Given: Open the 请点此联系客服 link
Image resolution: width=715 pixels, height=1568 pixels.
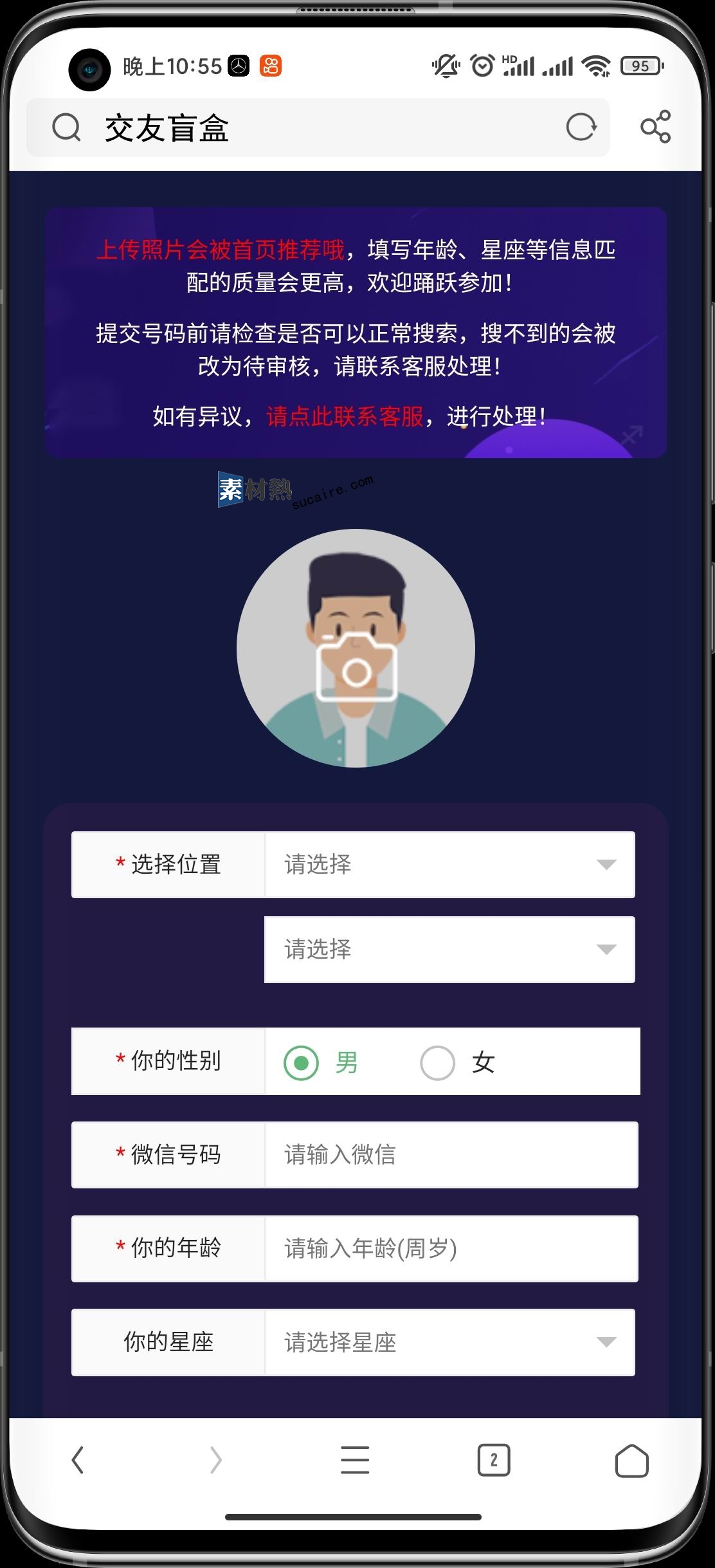Looking at the screenshot, I should (x=345, y=416).
